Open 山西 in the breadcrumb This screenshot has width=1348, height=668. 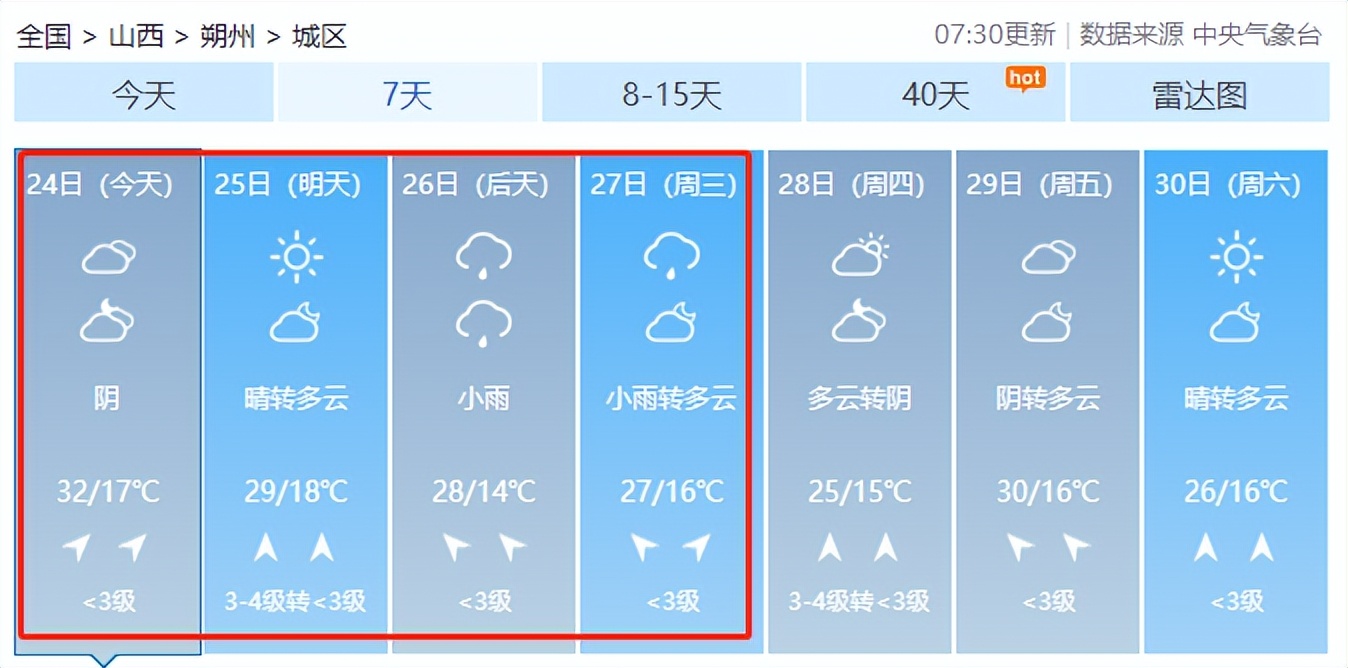click(x=136, y=37)
